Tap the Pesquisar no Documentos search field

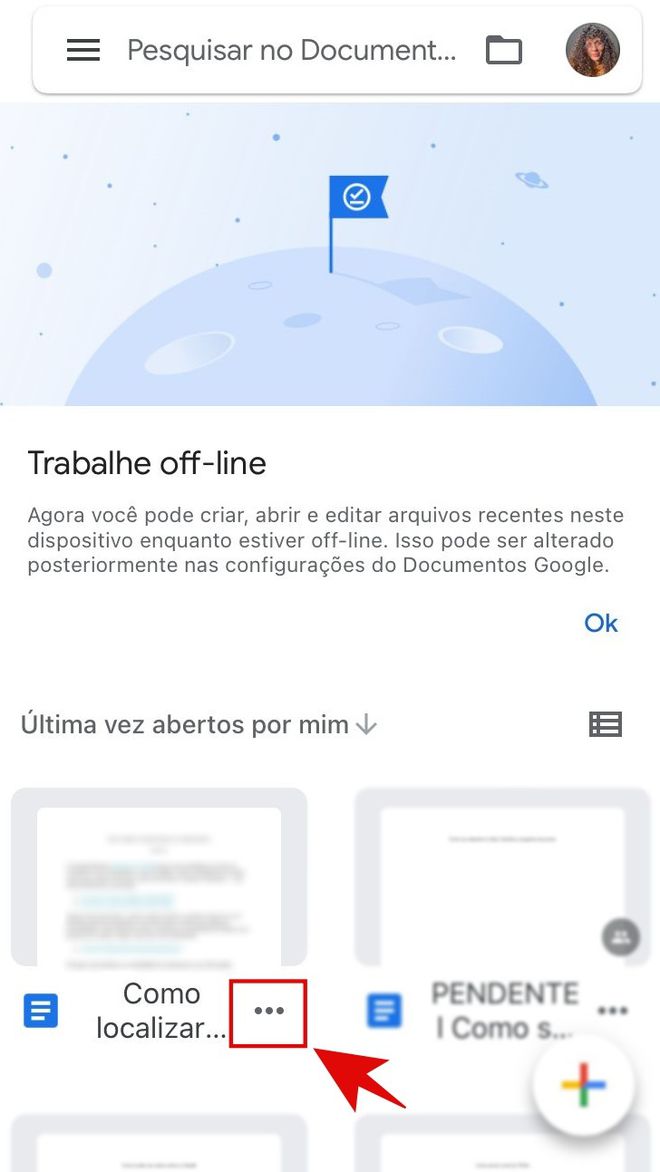[x=292, y=50]
